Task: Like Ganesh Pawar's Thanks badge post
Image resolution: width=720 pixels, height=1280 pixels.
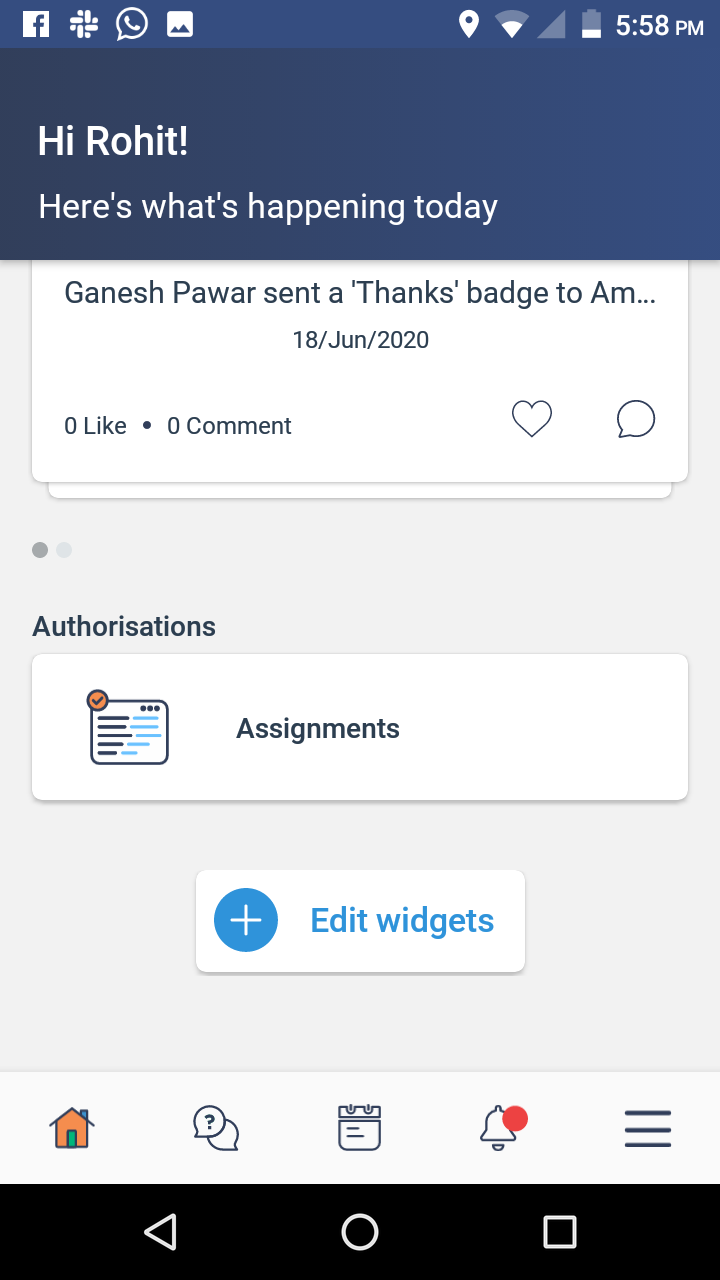Action: tap(532, 419)
